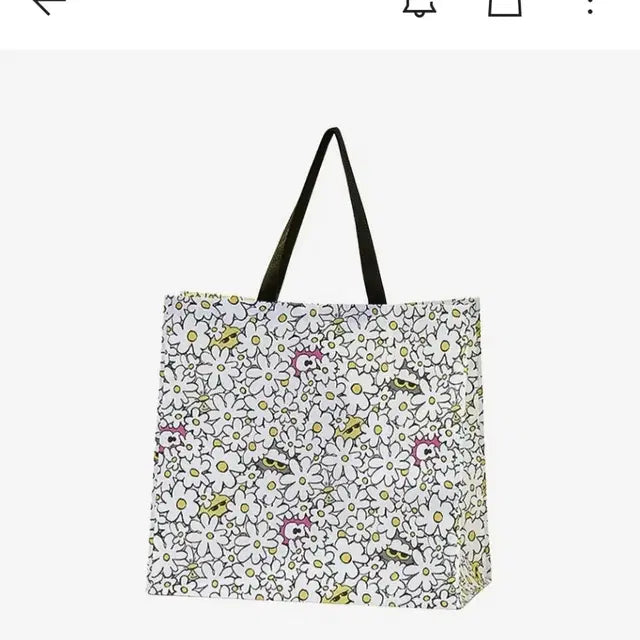Open the shopping bag icon

pyautogui.click(x=505, y=6)
